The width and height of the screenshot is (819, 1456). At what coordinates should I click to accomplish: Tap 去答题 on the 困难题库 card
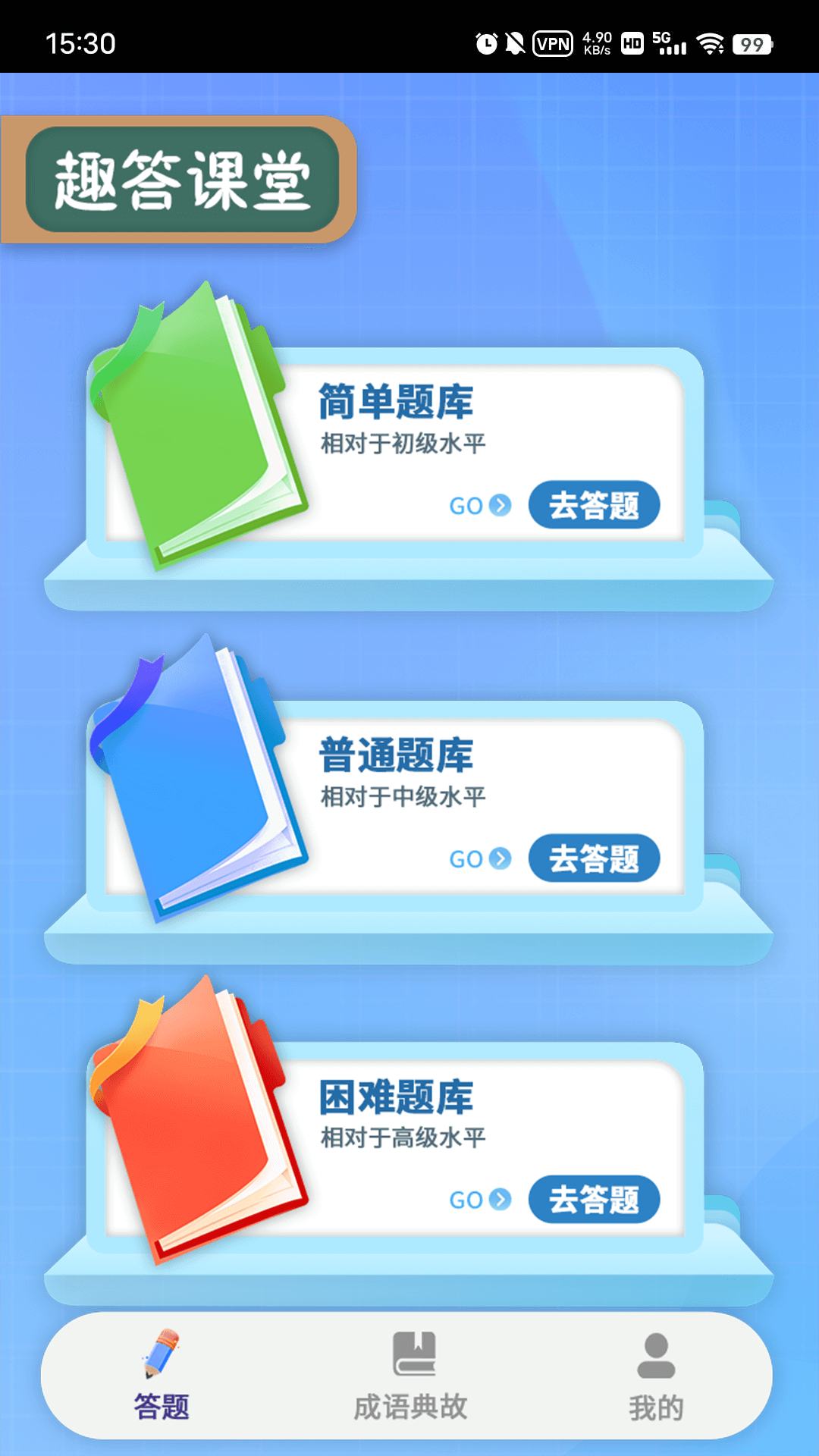(x=594, y=1200)
